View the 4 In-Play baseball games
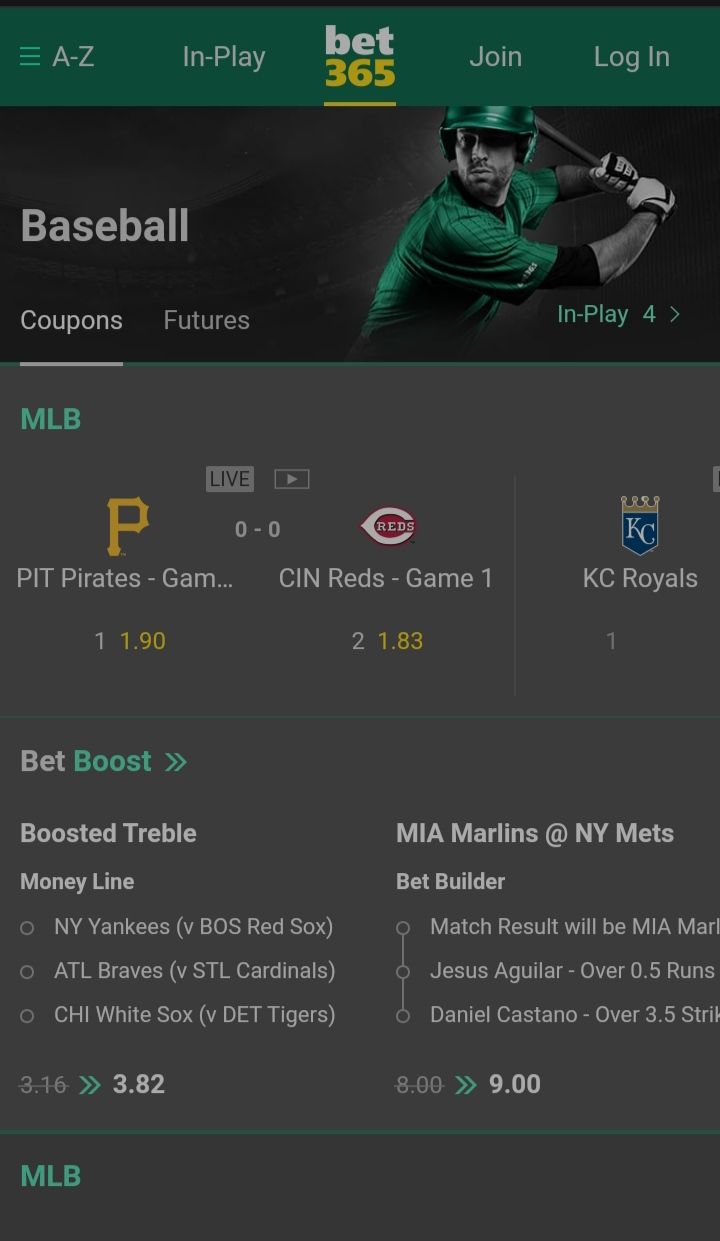 coord(618,314)
